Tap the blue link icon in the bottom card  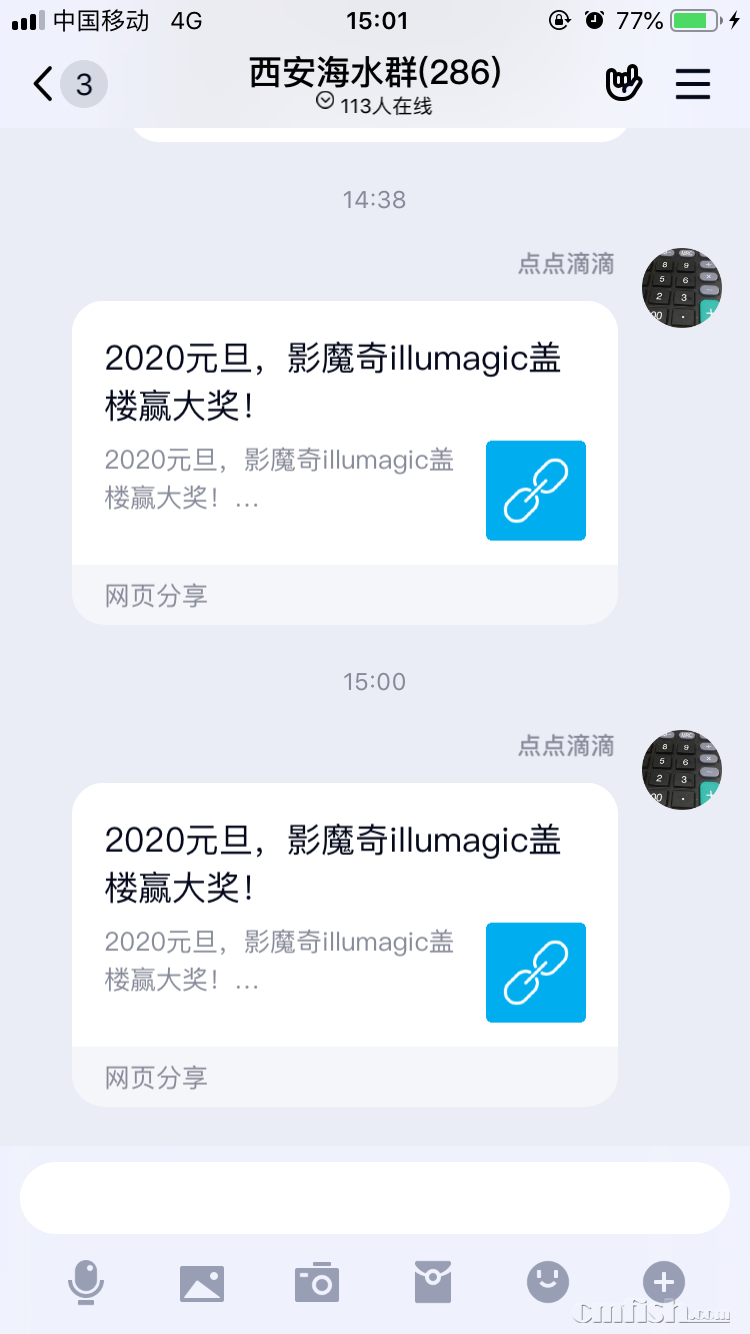pyautogui.click(x=535, y=972)
